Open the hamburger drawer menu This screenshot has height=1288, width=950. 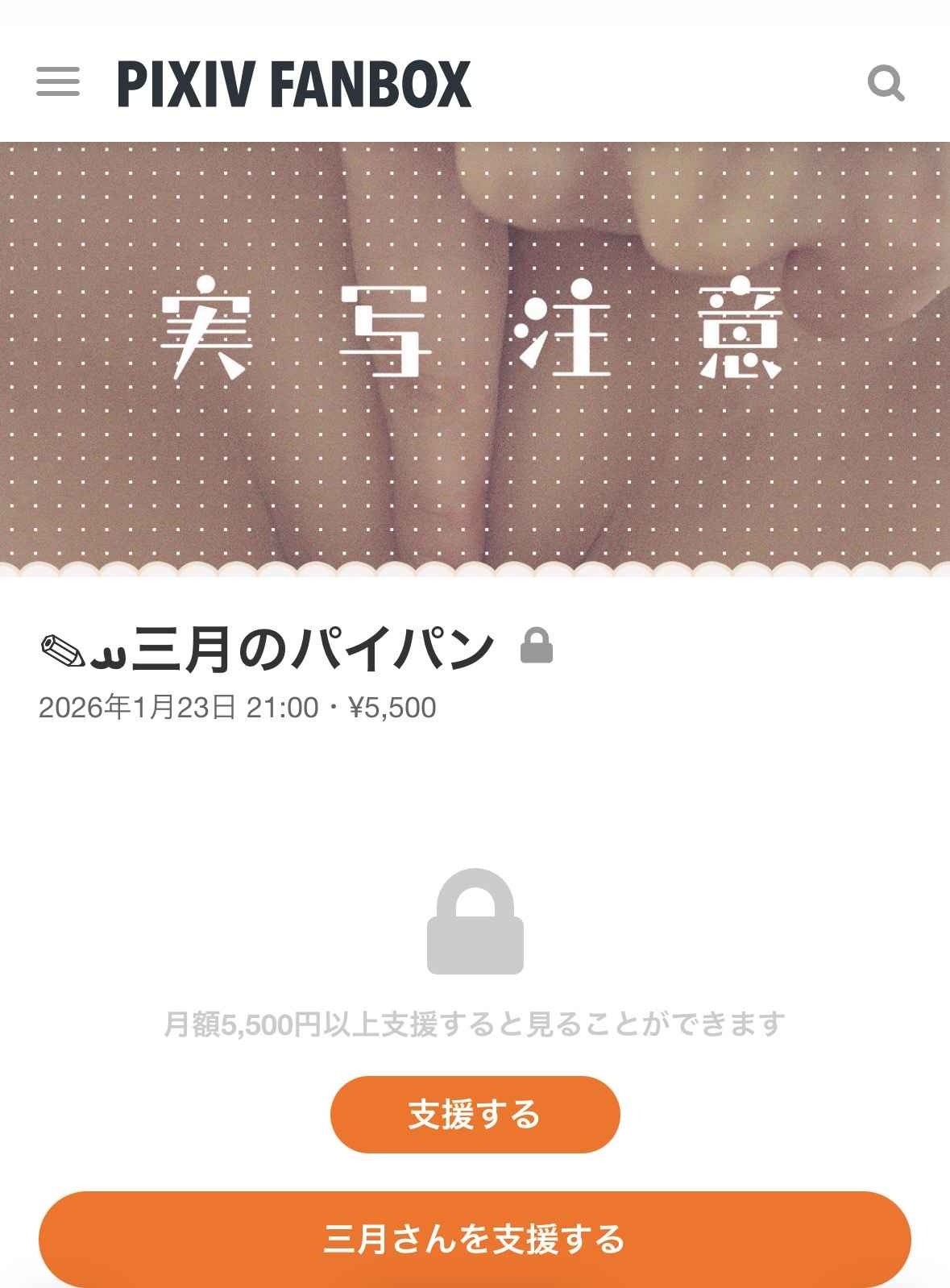(x=58, y=82)
